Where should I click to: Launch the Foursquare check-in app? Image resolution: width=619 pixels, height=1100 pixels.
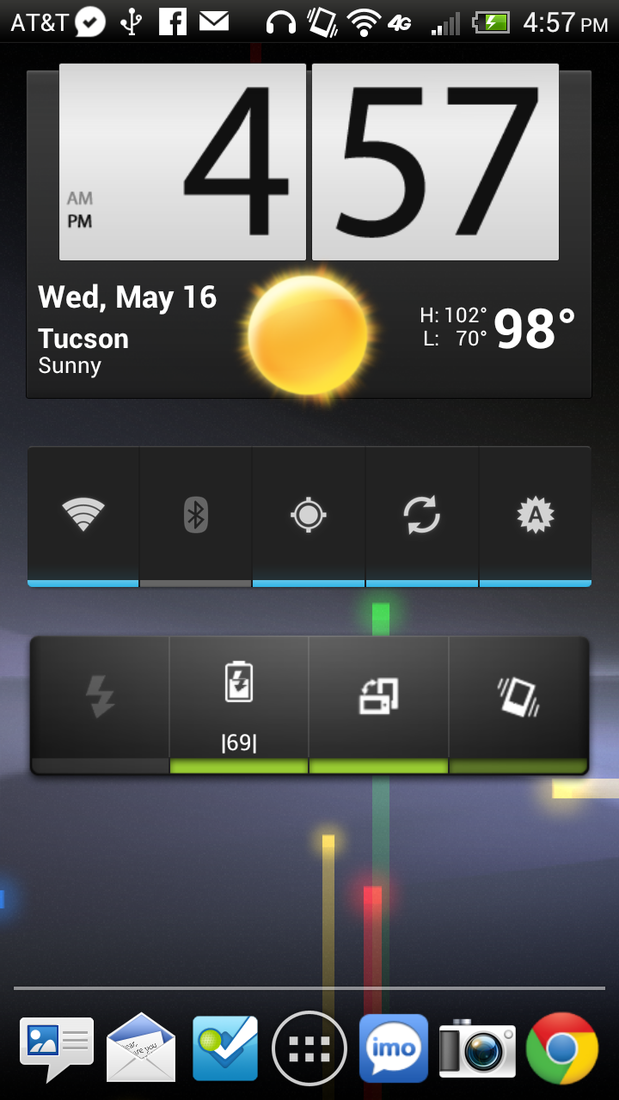pos(225,1049)
